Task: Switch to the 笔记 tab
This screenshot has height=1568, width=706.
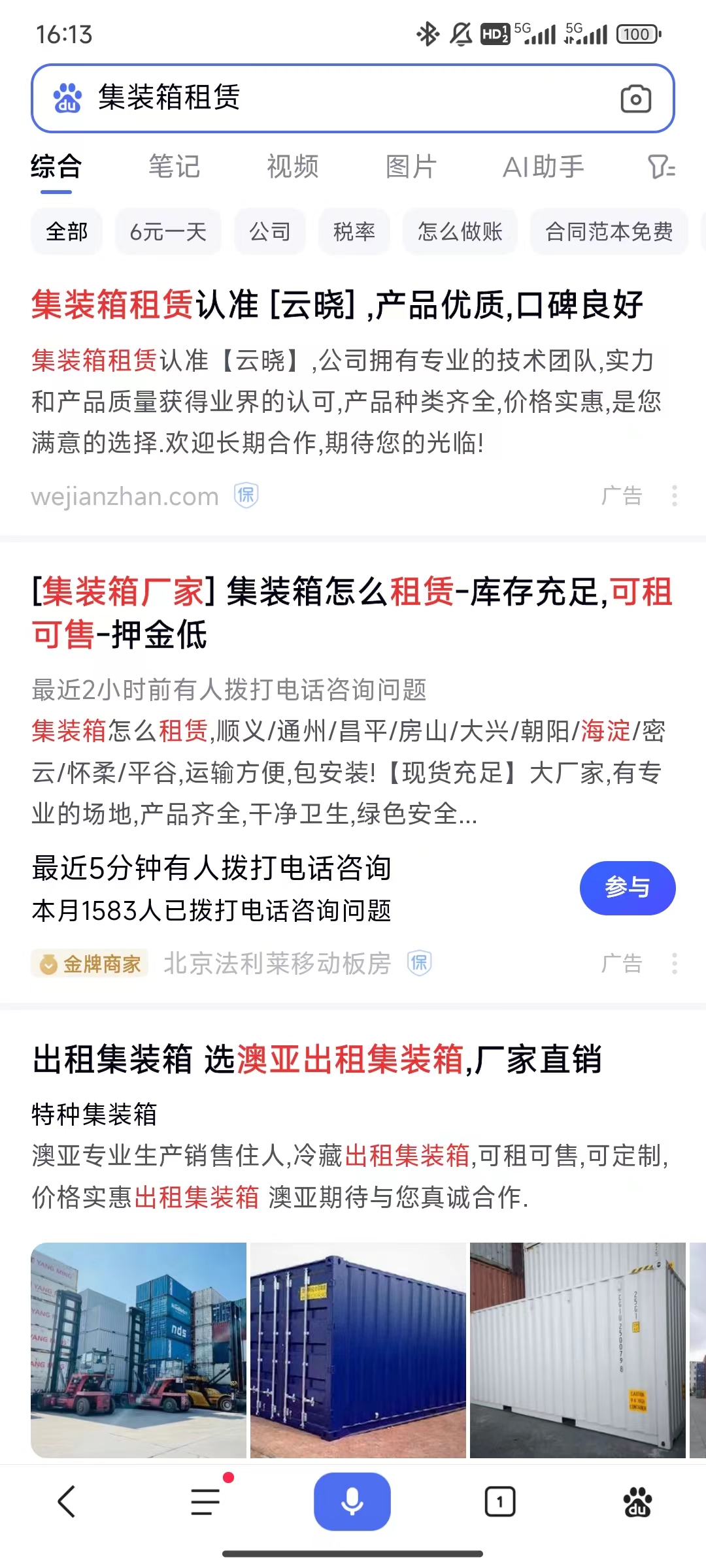Action: pyautogui.click(x=174, y=167)
